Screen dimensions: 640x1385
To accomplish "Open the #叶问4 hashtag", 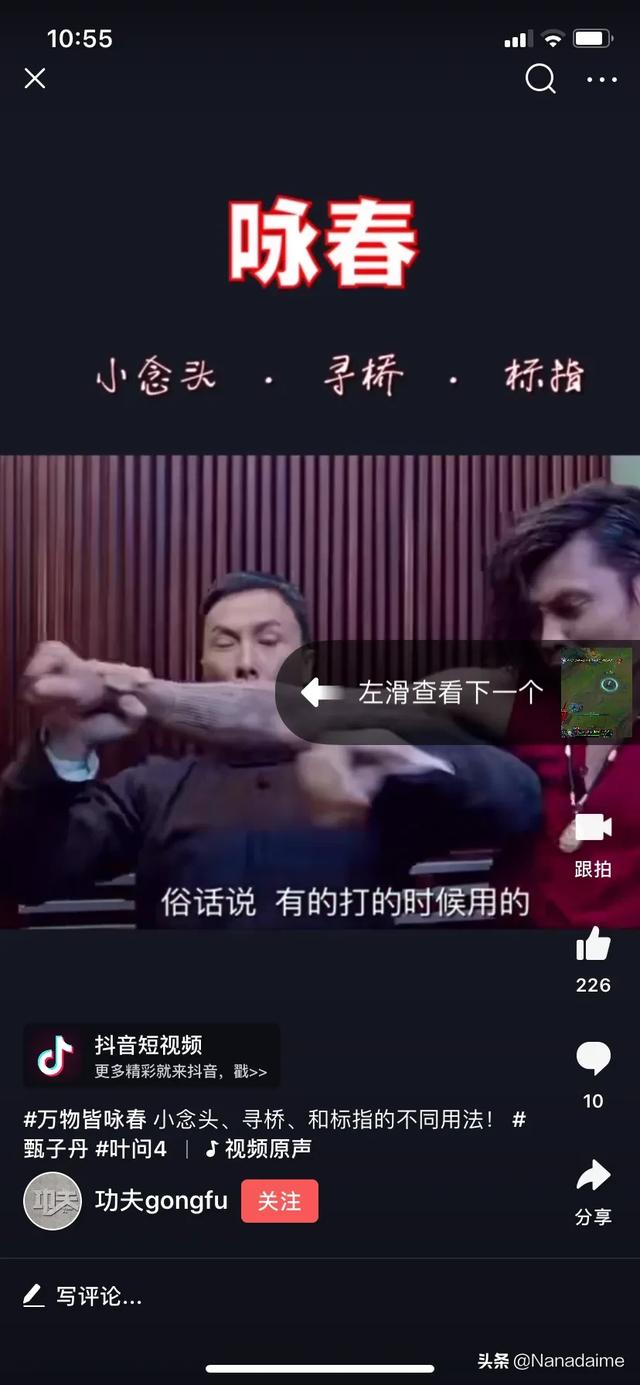I will [131, 1149].
